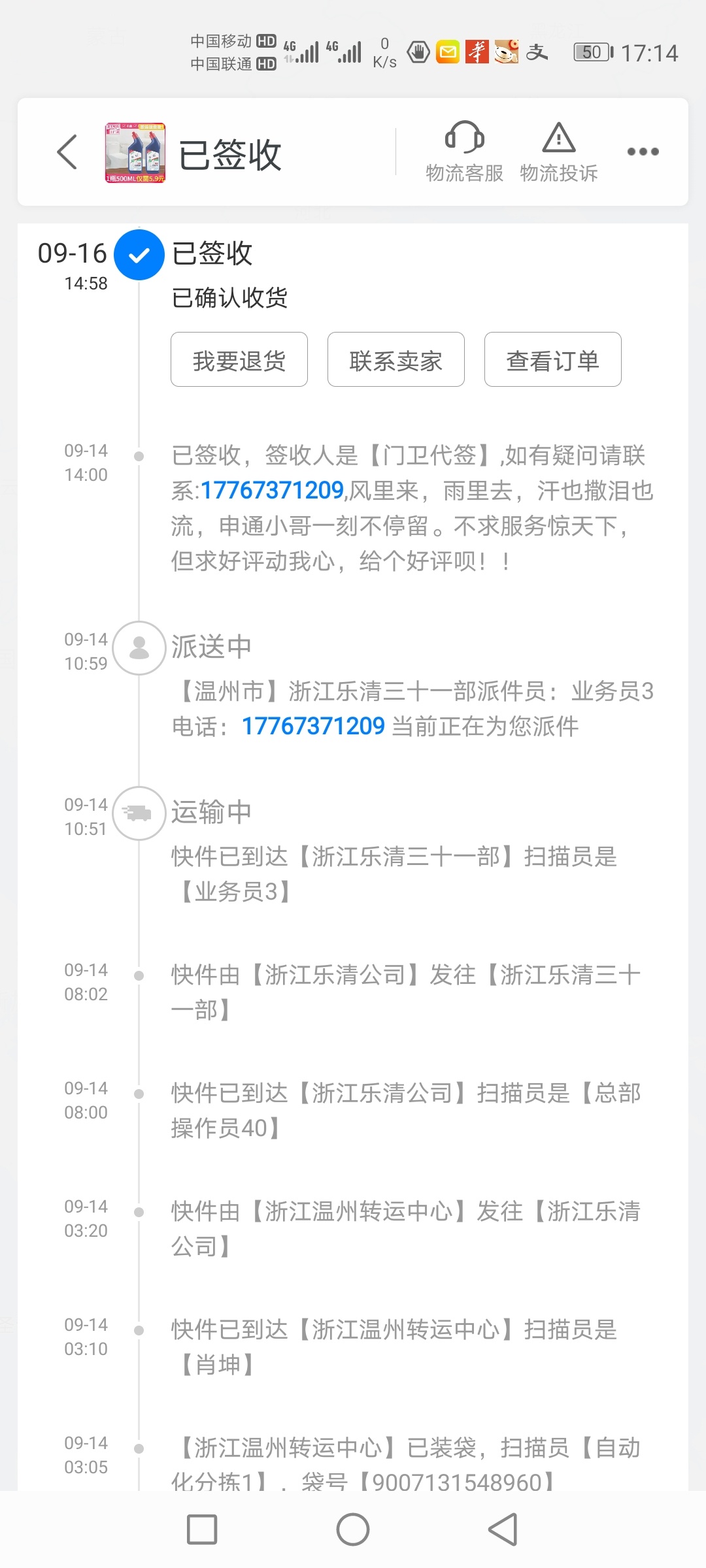Tap 我要退货 to request a return

[x=239, y=360]
